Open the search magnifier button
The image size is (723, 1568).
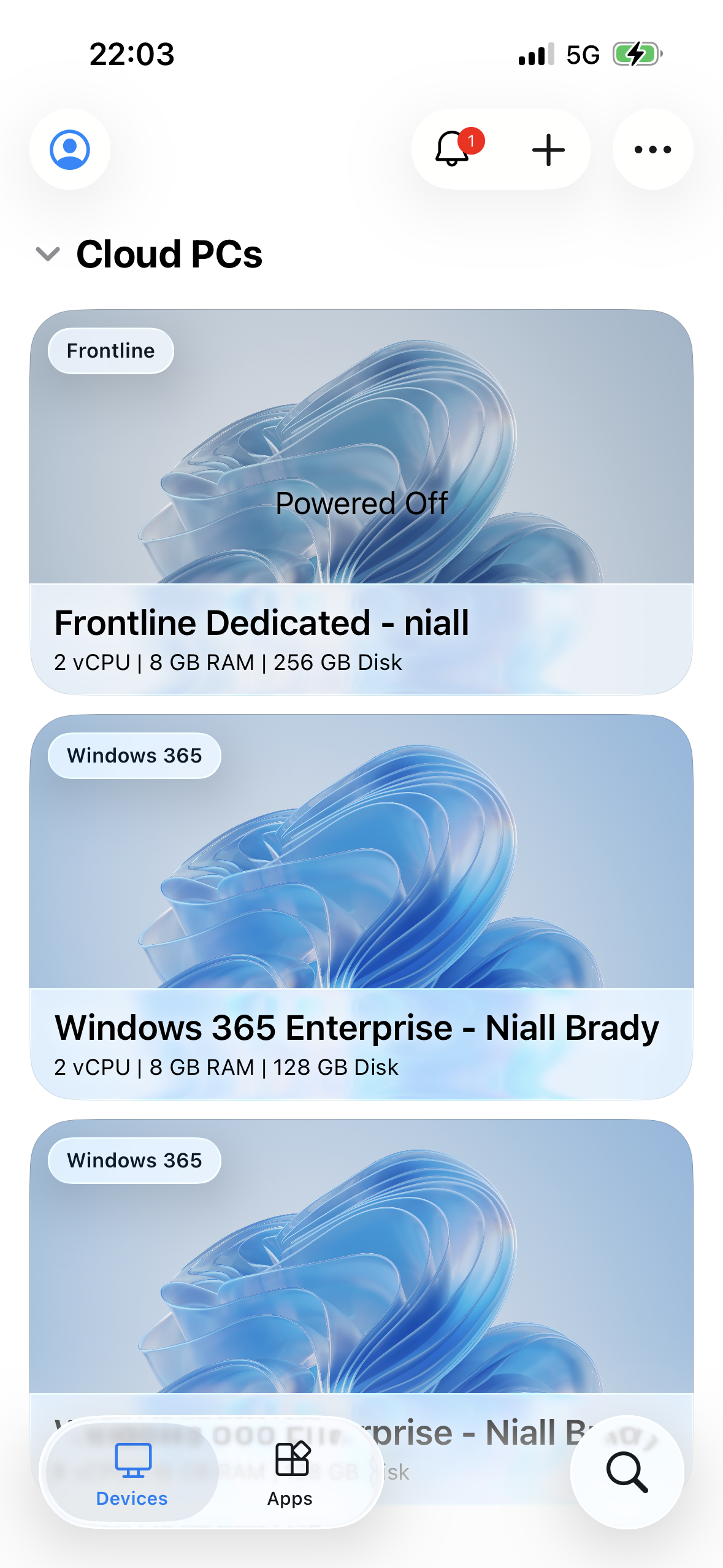627,1472
